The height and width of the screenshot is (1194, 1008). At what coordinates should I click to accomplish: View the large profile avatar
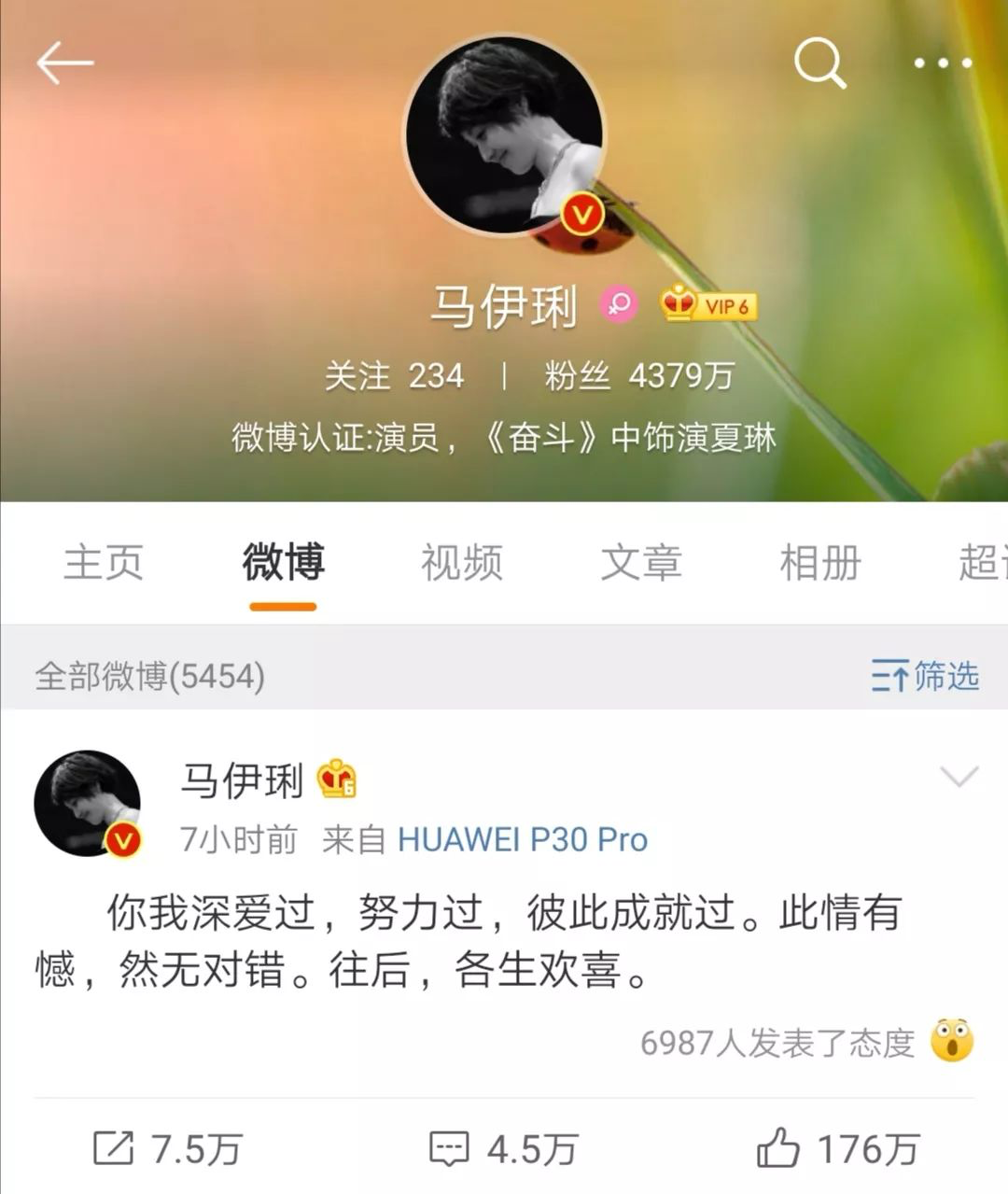click(505, 136)
